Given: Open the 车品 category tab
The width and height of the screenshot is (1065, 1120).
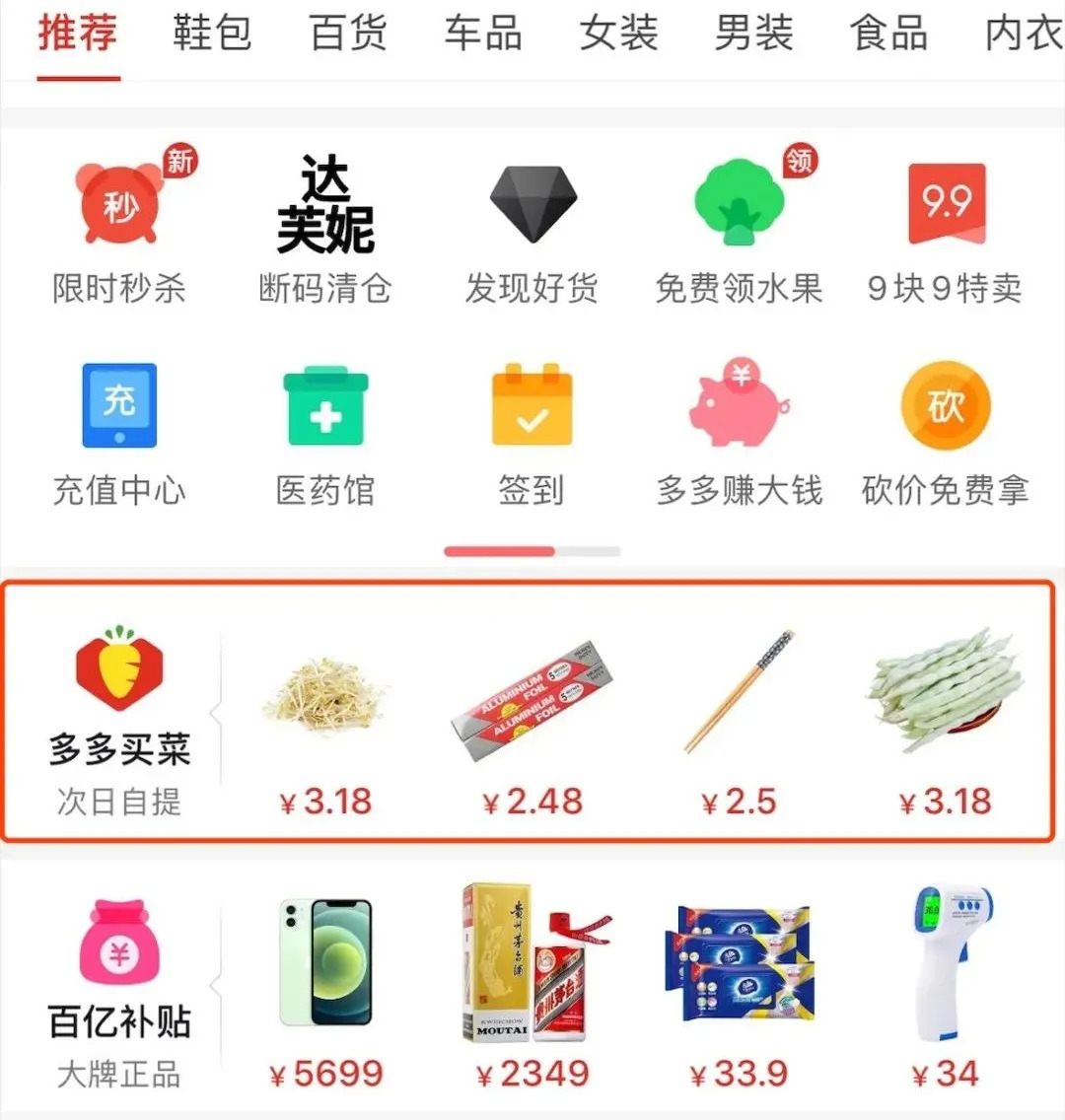Looking at the screenshot, I should pos(483,34).
